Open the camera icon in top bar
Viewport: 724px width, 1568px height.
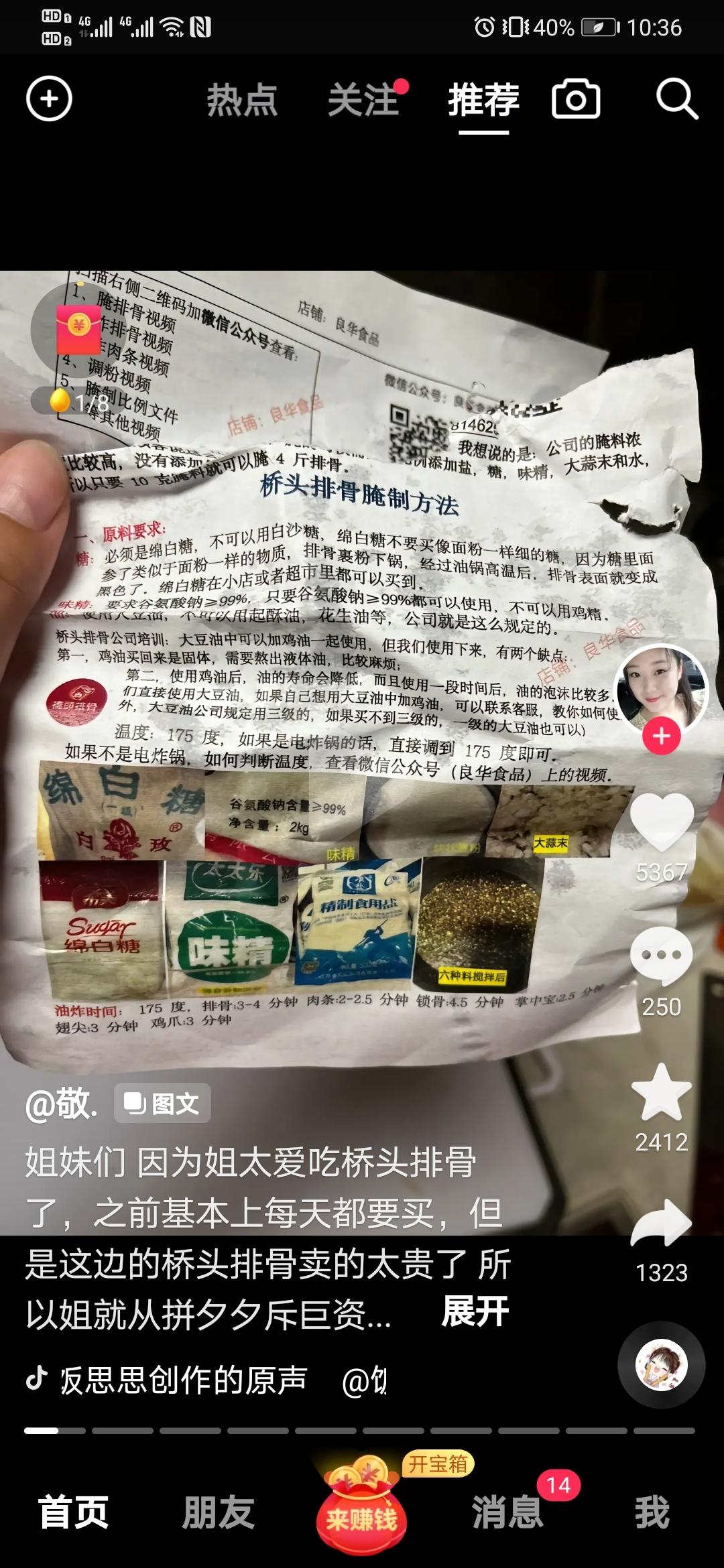click(x=575, y=100)
